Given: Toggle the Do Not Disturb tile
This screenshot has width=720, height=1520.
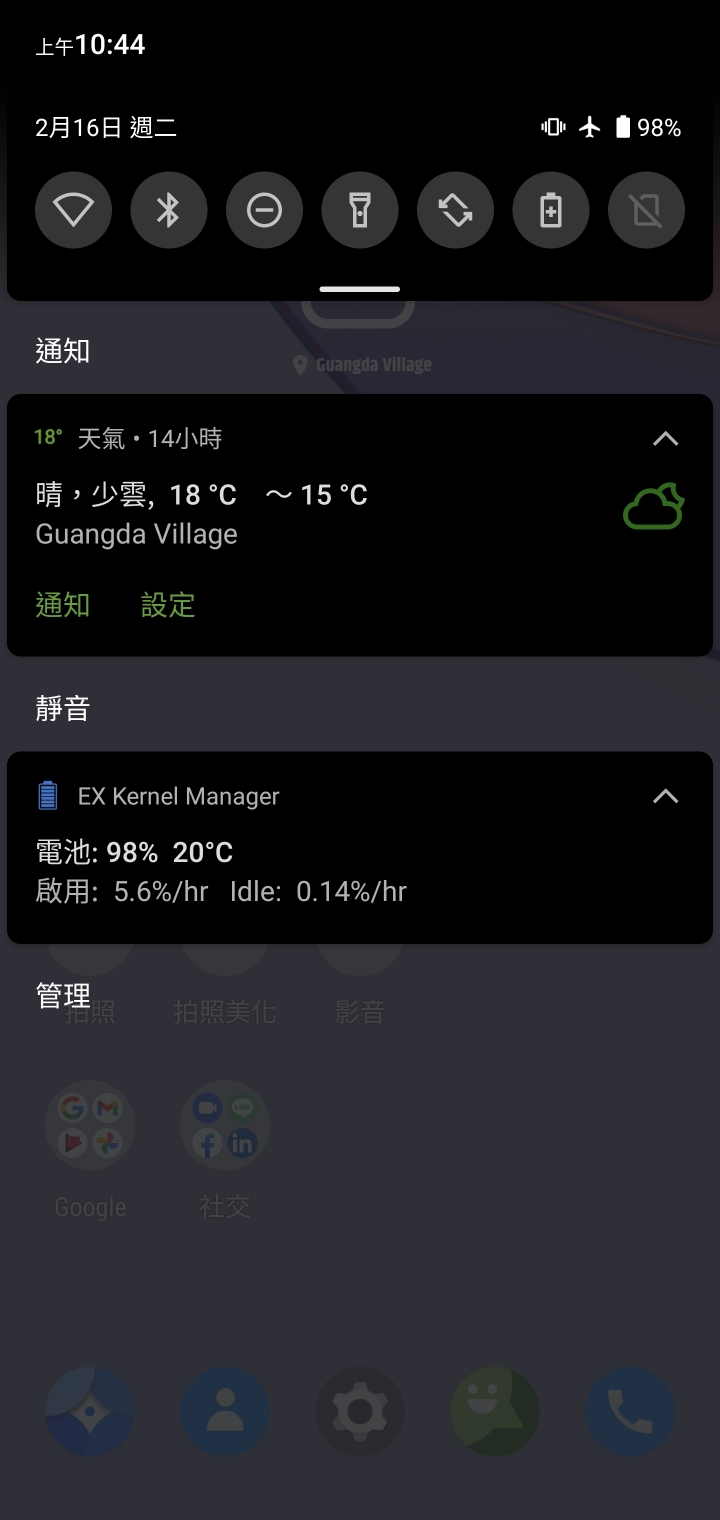Looking at the screenshot, I should 264,210.
